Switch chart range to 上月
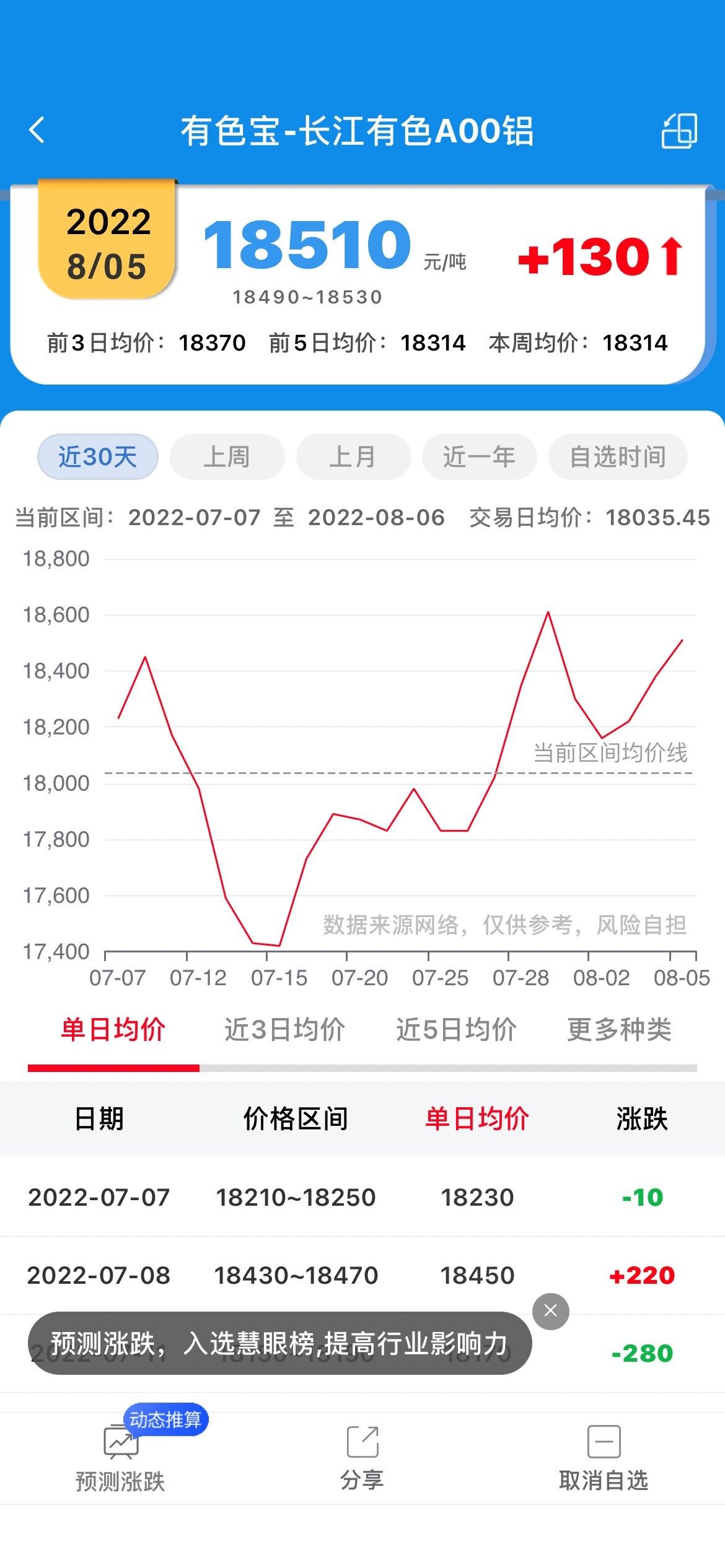 click(x=353, y=457)
